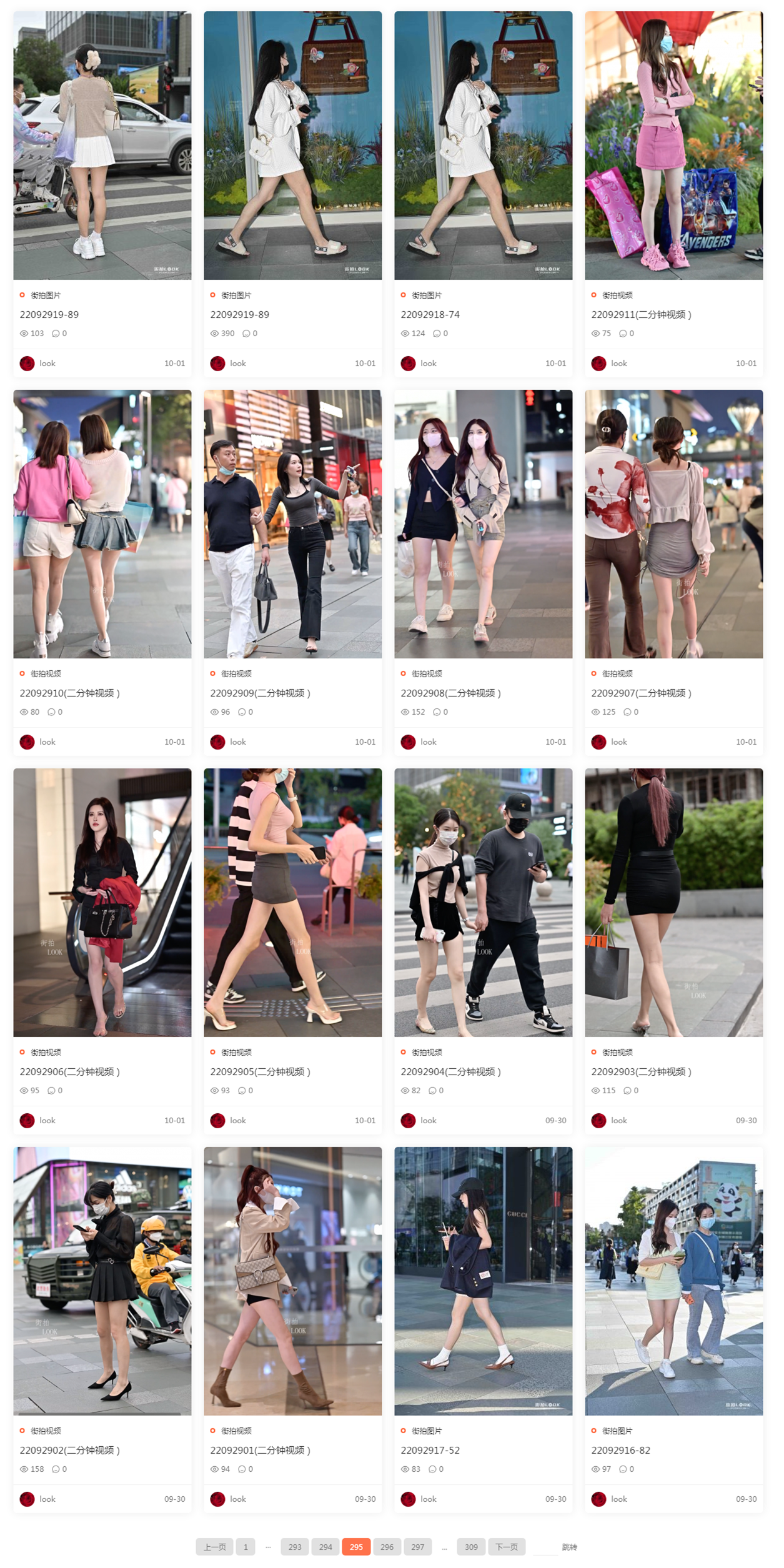Select the 22092905(二分钟视频) title link

[260, 1071]
